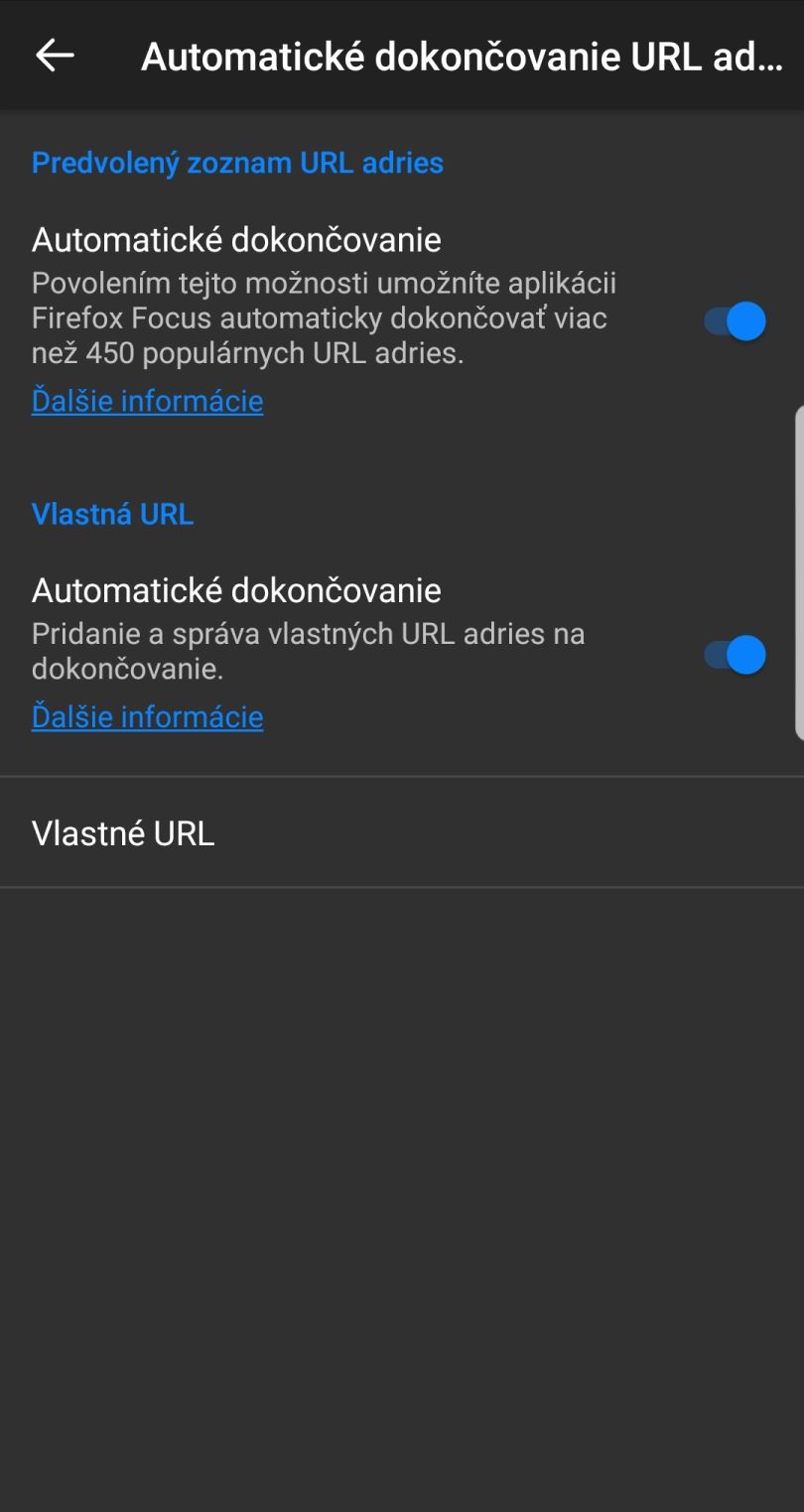The image size is (804, 1512).
Task: Disable default URL list autocomplete switch
Action: [736, 321]
